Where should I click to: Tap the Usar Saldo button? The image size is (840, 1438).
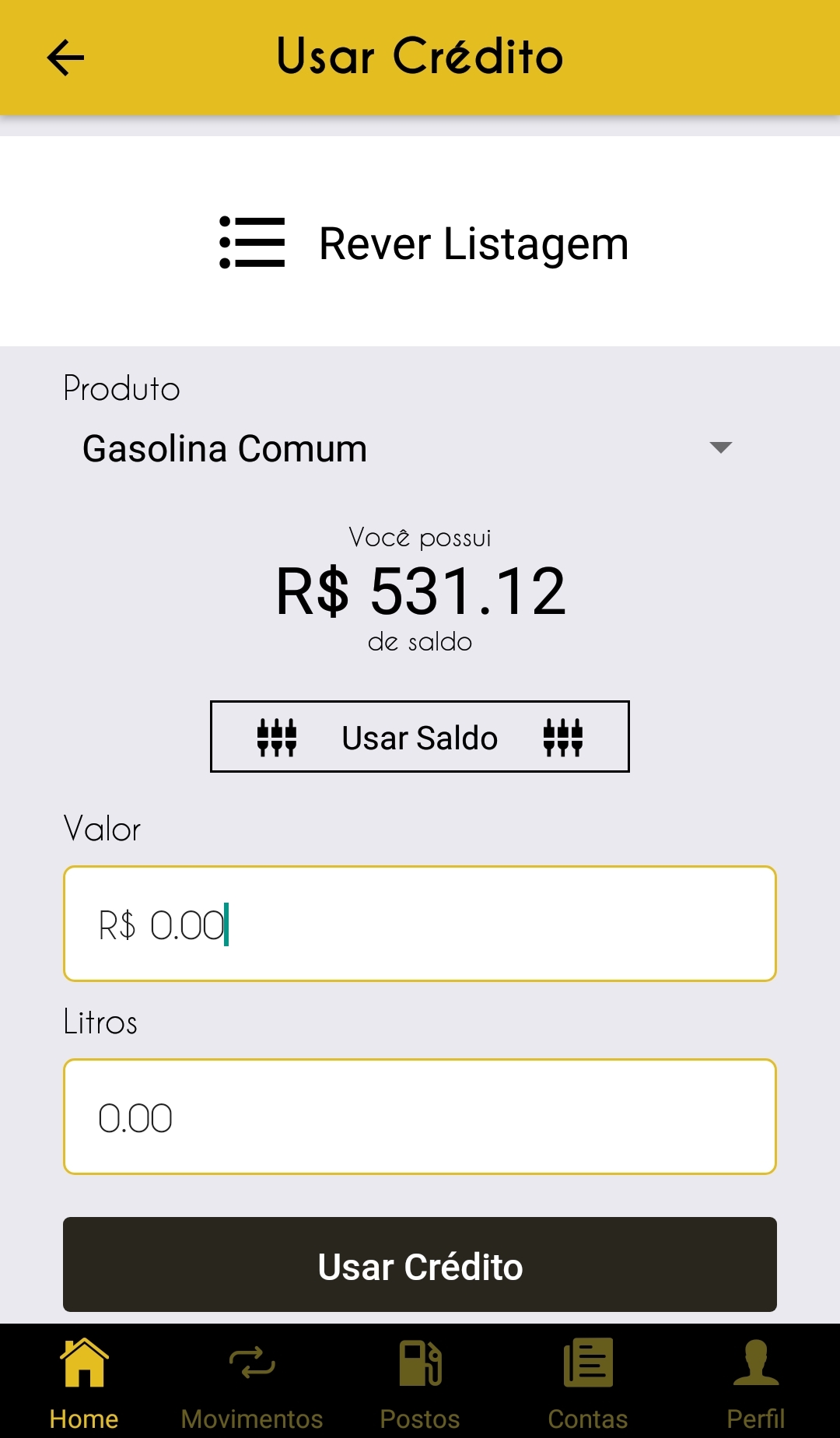coord(420,737)
